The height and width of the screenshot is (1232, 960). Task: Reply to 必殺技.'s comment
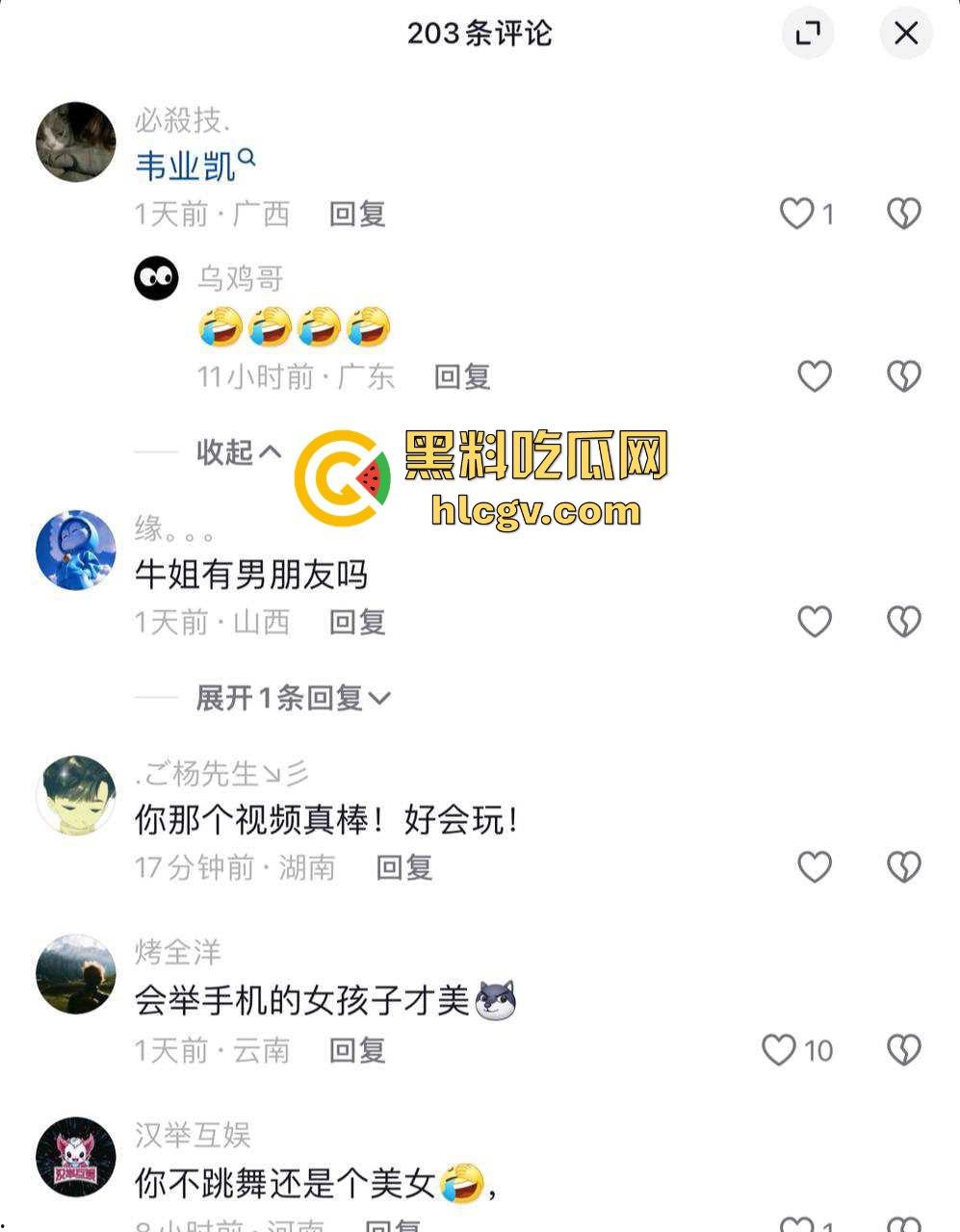pyautogui.click(x=357, y=214)
